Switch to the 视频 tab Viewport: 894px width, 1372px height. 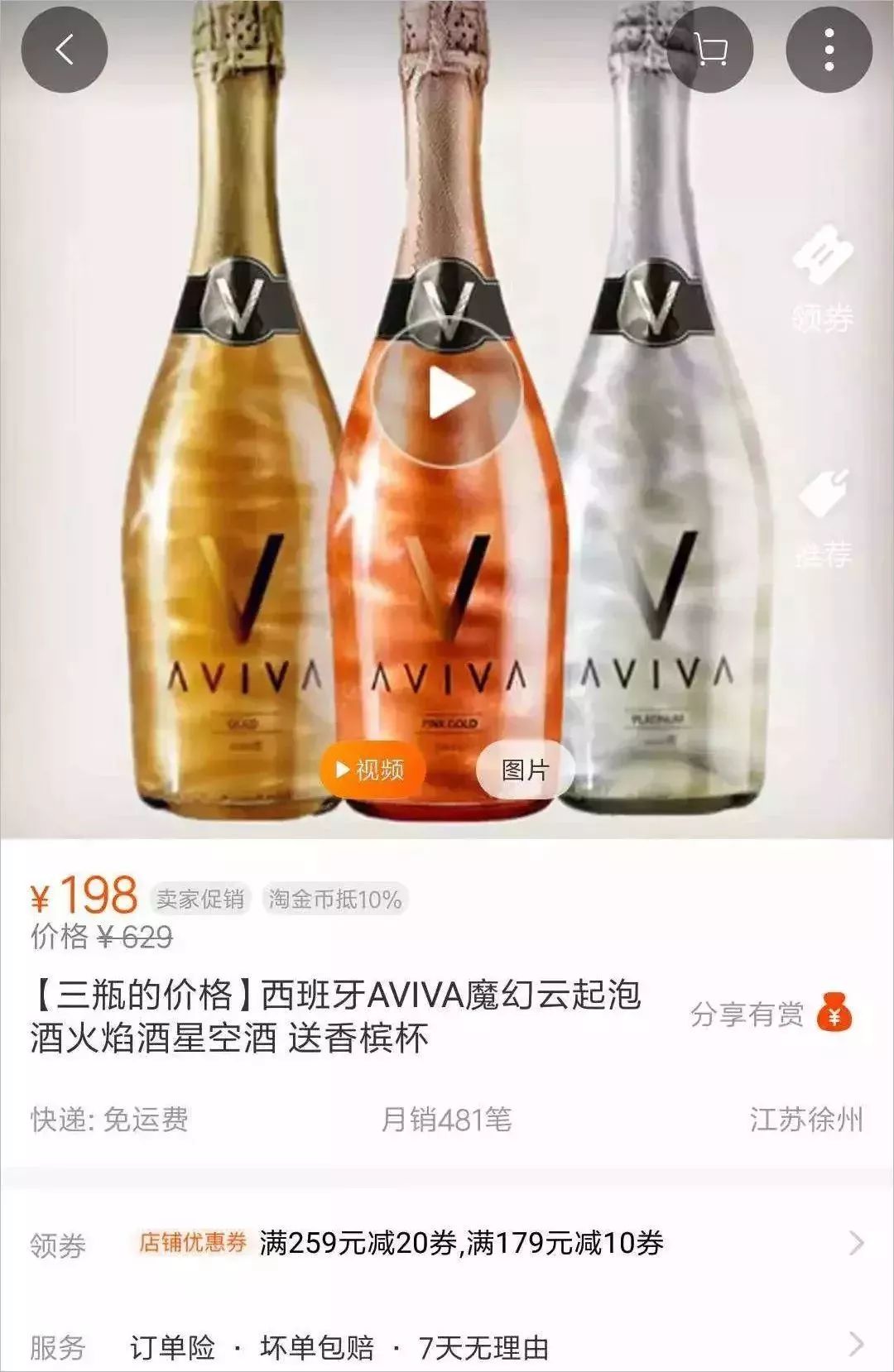tap(372, 770)
